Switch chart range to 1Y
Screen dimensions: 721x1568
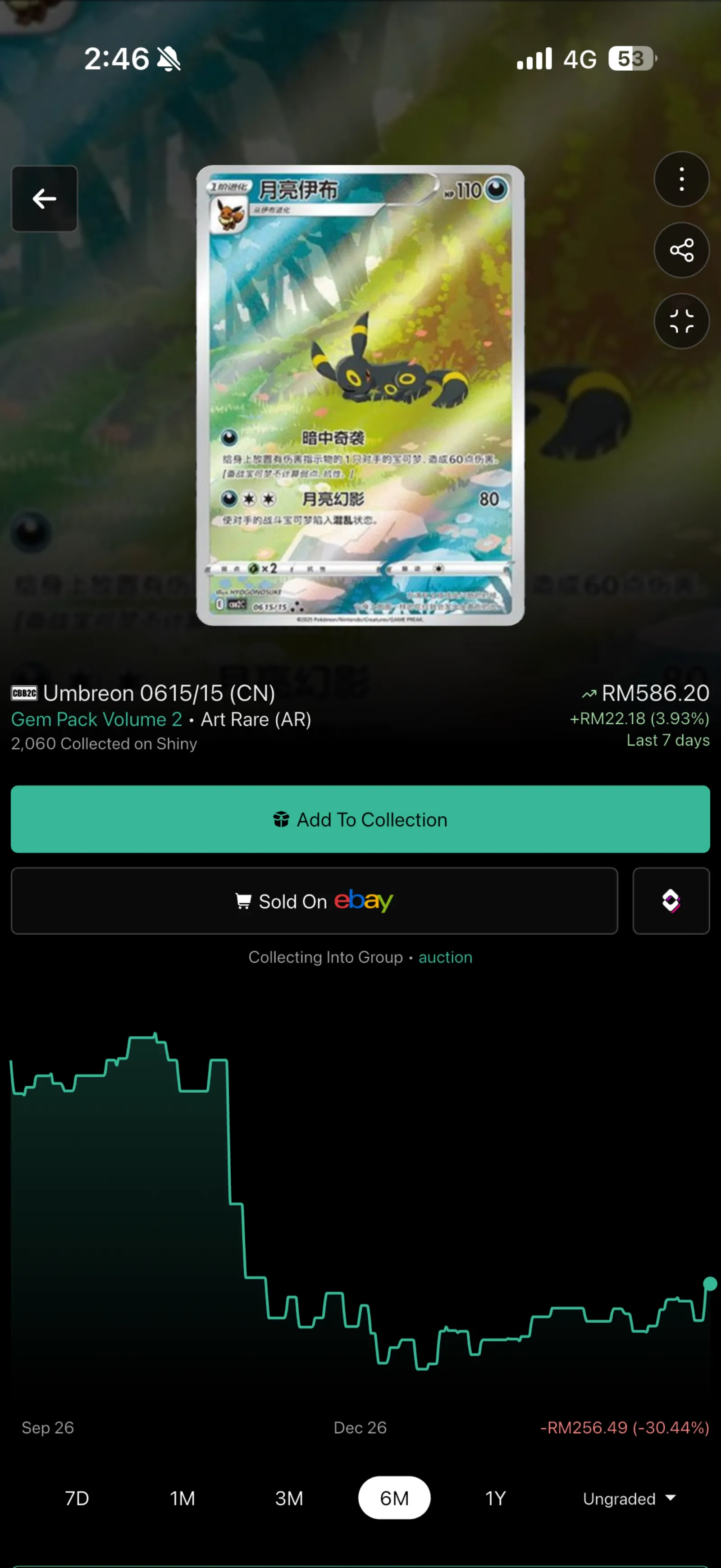click(495, 1498)
